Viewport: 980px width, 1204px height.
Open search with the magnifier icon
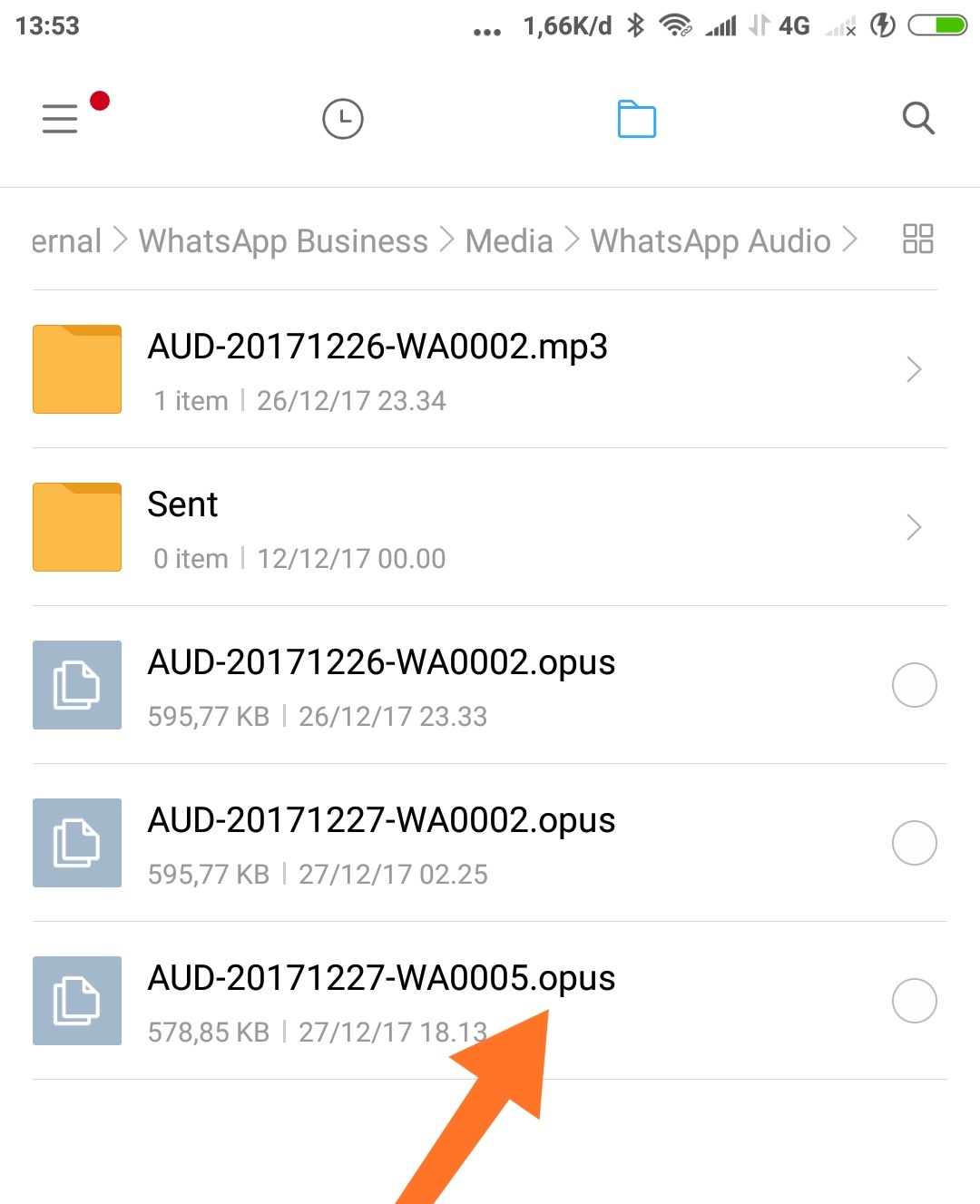pos(918,119)
